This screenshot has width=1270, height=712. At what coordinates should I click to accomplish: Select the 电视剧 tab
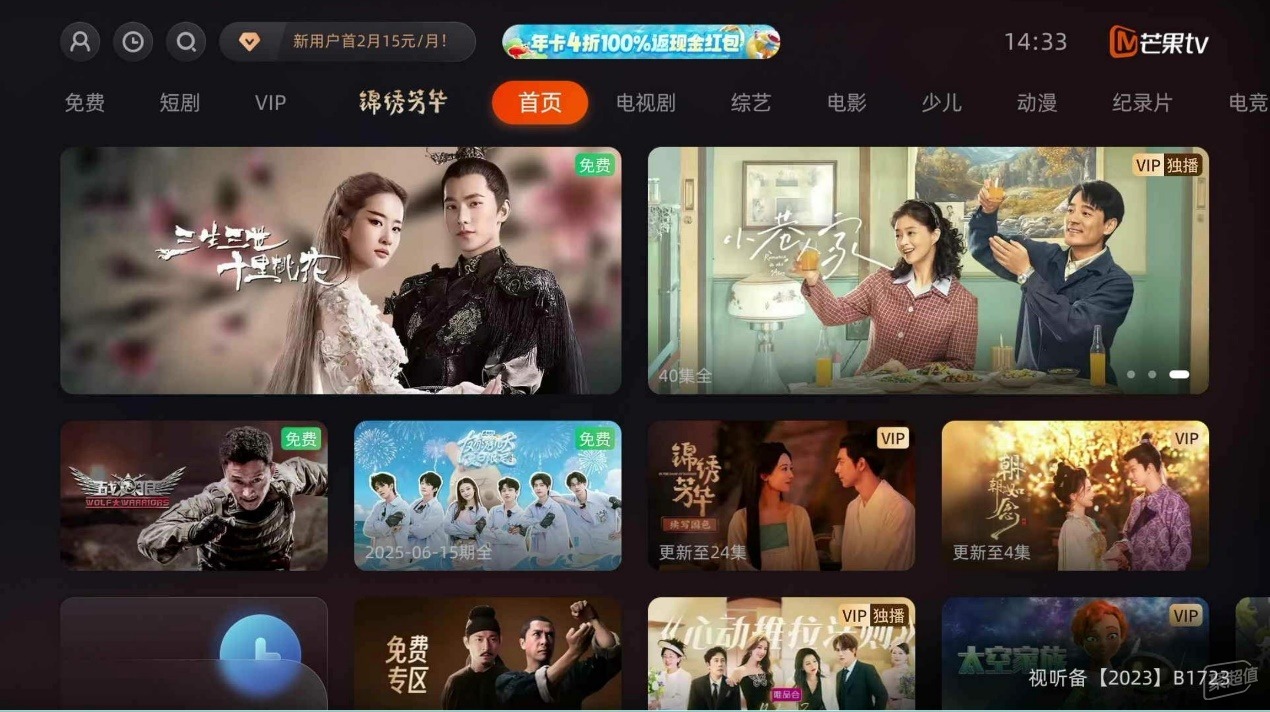click(645, 102)
